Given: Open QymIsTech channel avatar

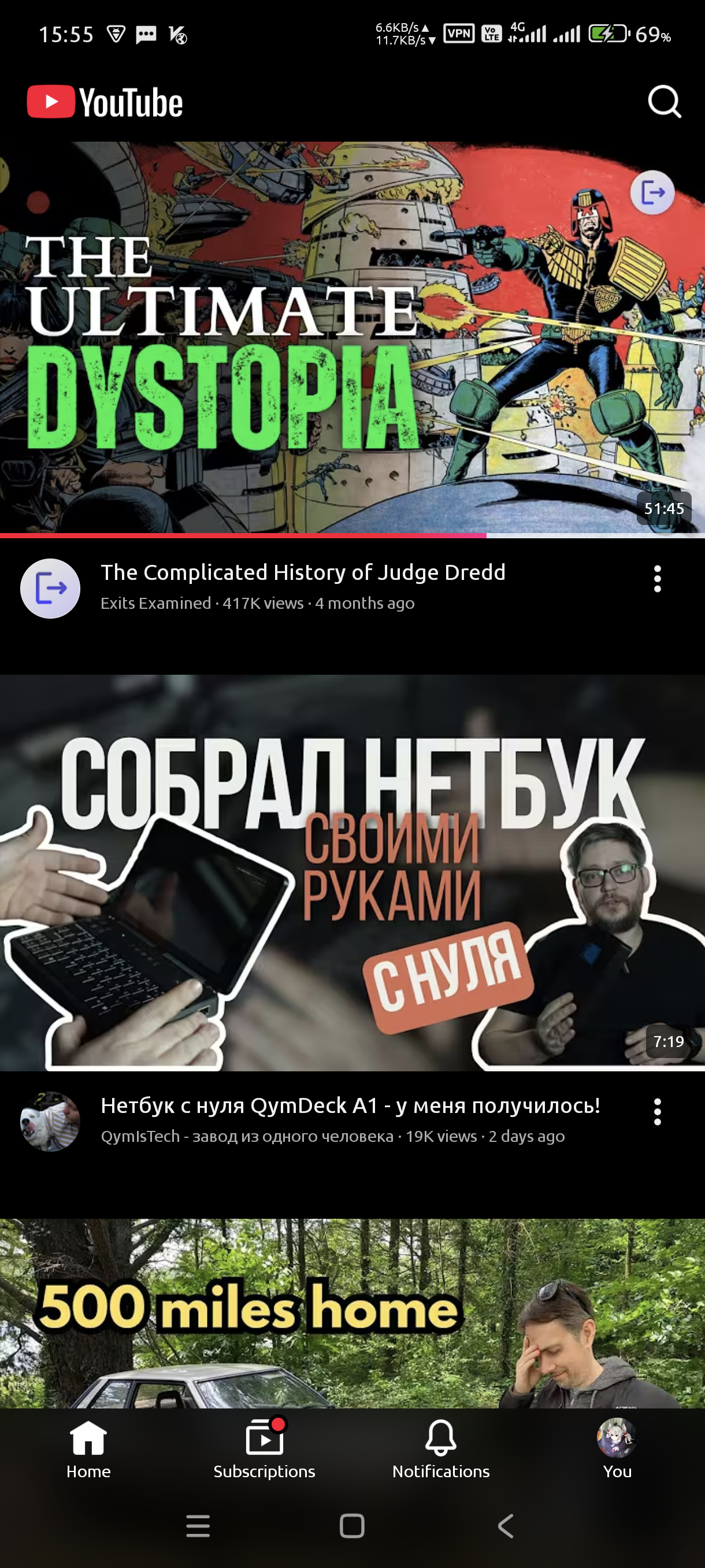Looking at the screenshot, I should click(50, 1120).
